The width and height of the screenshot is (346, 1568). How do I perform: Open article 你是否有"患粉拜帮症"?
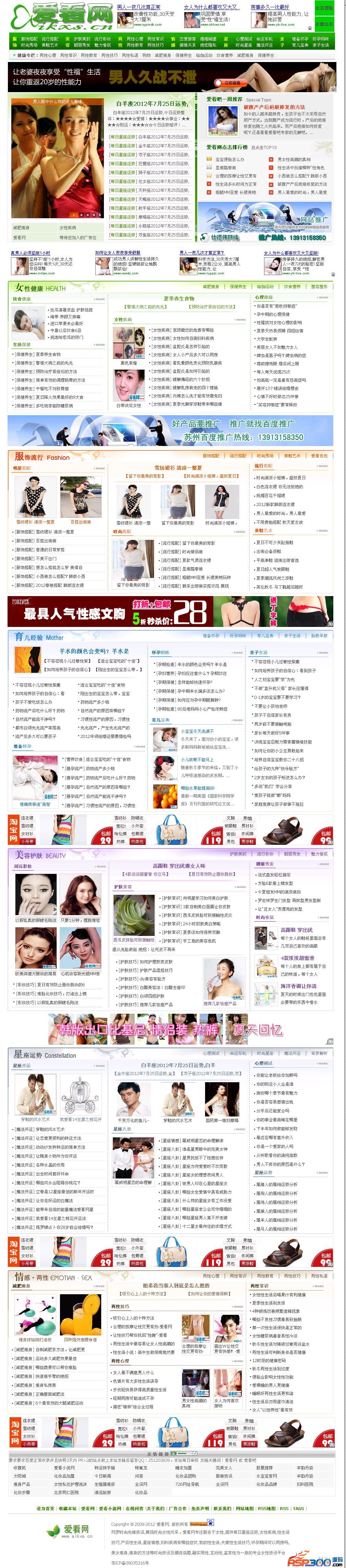[276, 306]
